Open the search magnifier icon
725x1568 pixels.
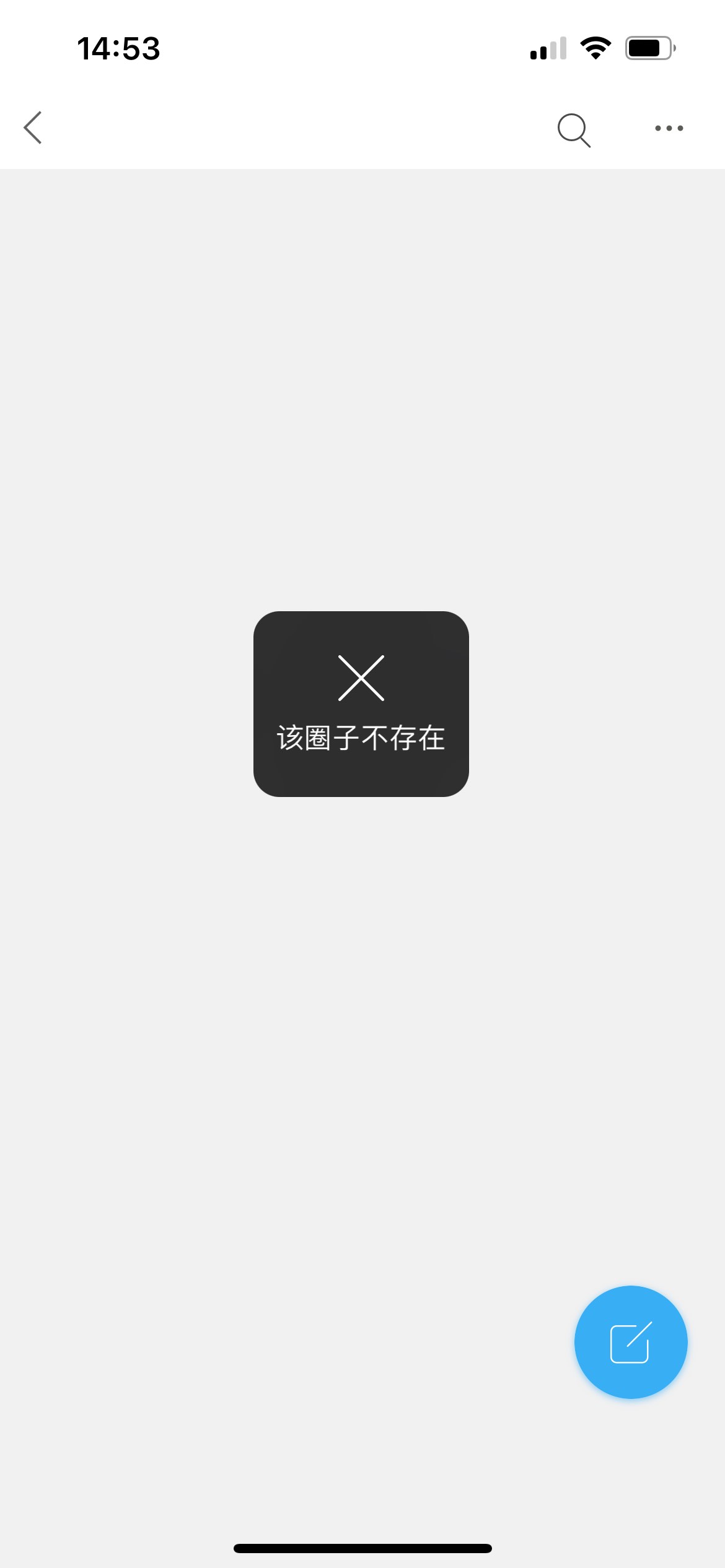(x=574, y=129)
